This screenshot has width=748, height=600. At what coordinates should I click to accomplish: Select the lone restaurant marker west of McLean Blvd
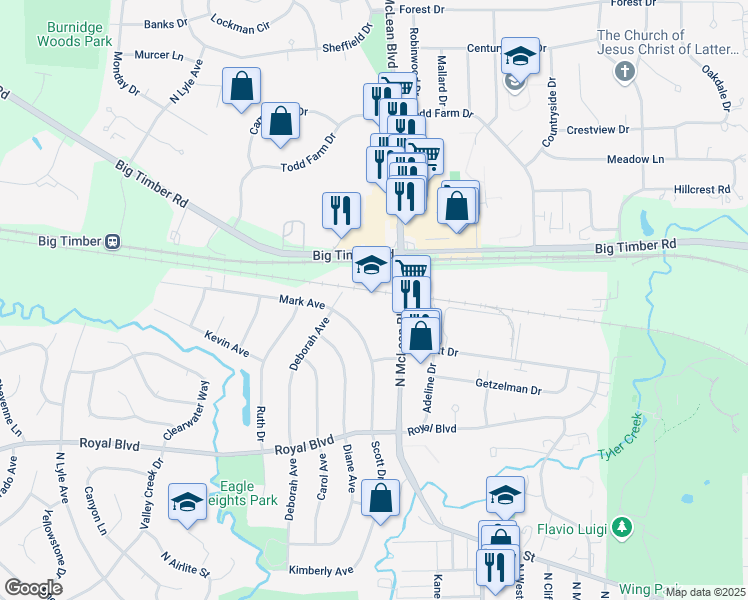(x=341, y=214)
